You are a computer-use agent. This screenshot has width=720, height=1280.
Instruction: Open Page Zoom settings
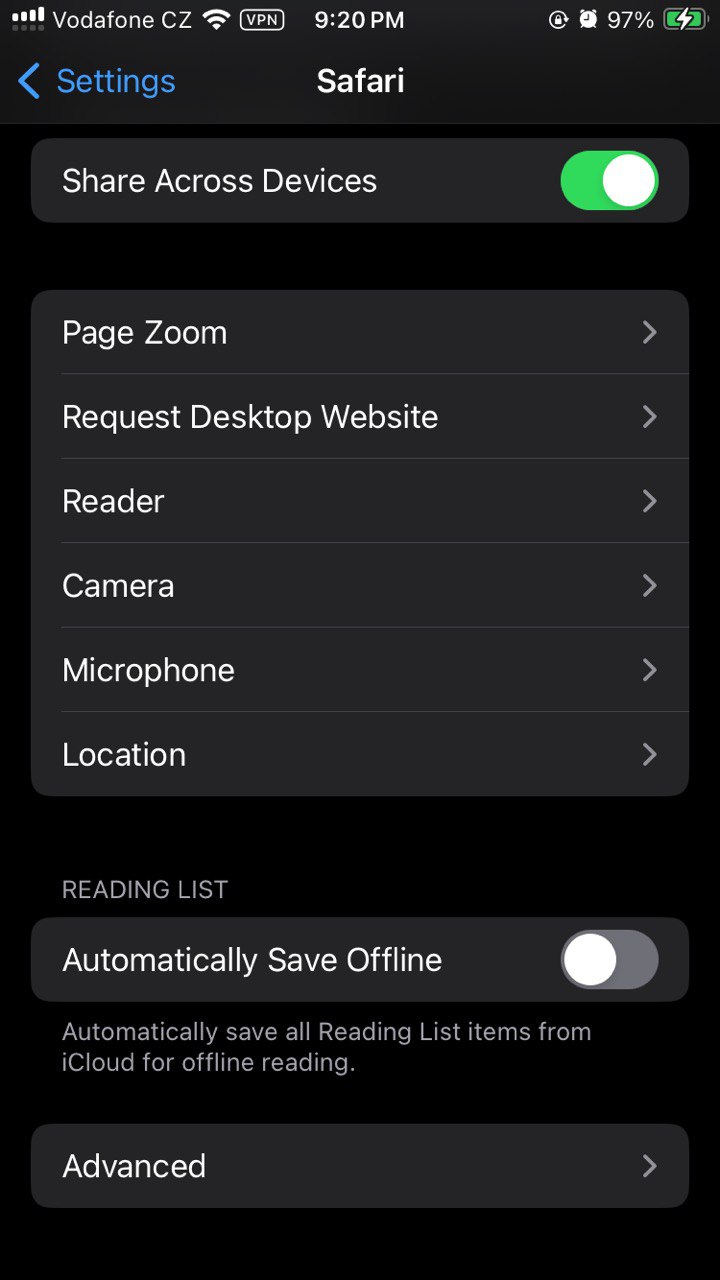(360, 332)
